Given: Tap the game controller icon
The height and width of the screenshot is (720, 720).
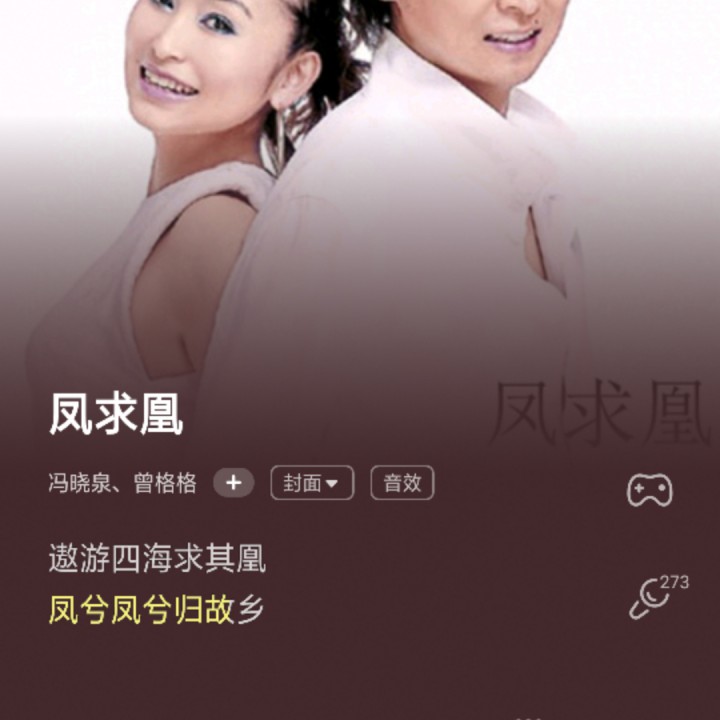Looking at the screenshot, I should (649, 490).
